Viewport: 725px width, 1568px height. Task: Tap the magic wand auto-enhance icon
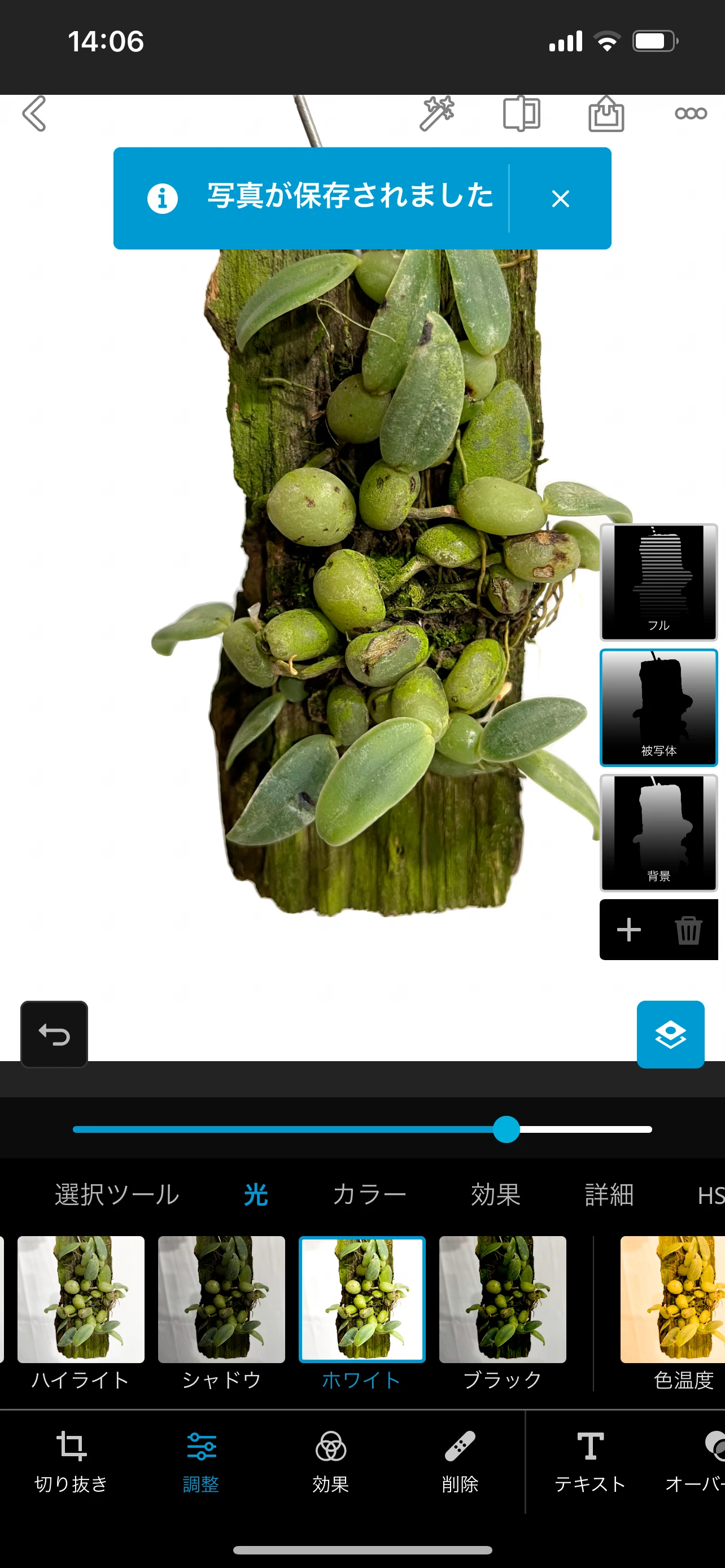[436, 113]
